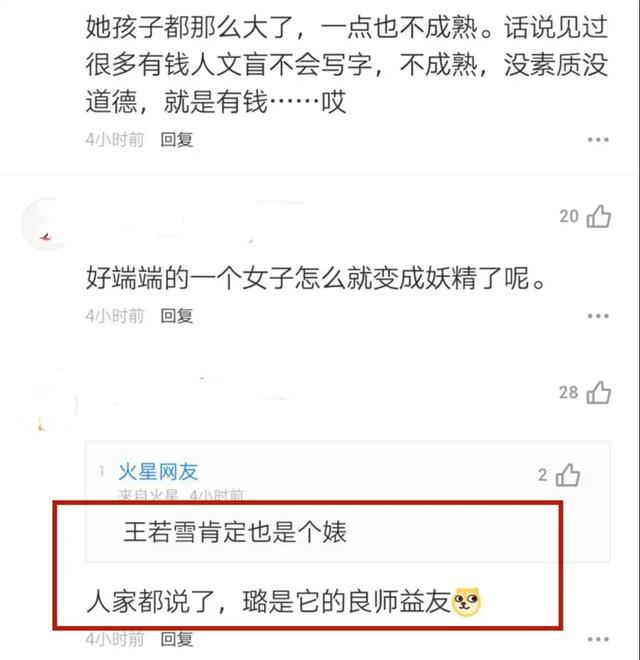This screenshot has height=660, width=640.
Task: Reply to the 变成妖精 comment
Action: (177, 315)
